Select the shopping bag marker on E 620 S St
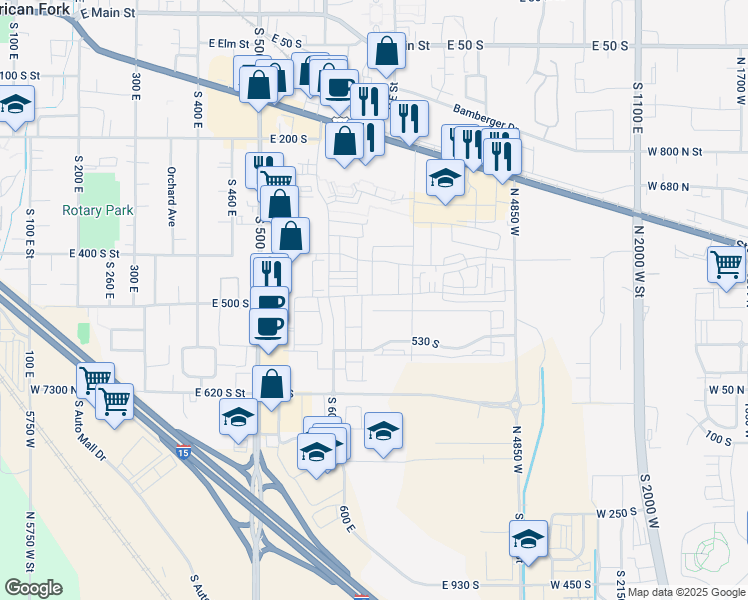This screenshot has width=748, height=600. coord(271,384)
